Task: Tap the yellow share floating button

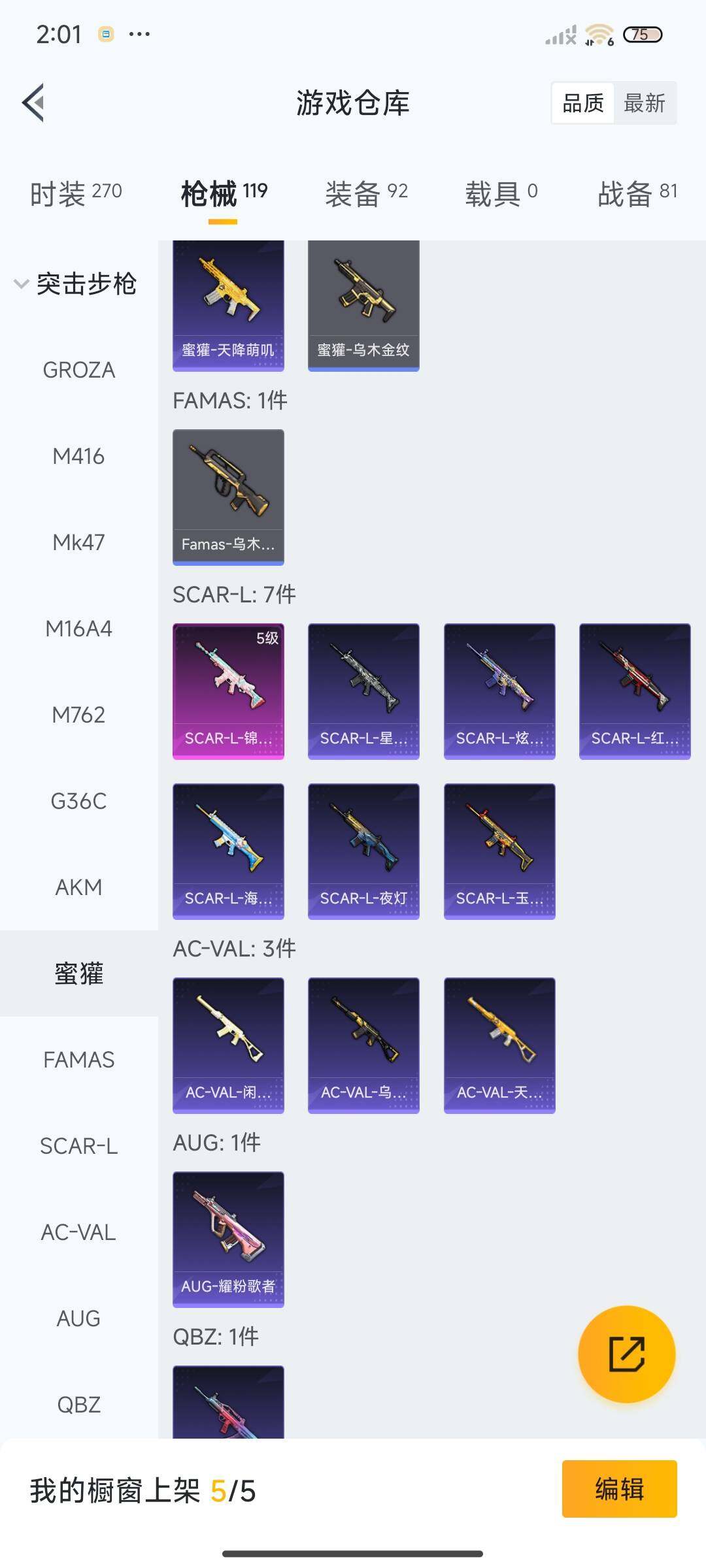Action: [x=626, y=1354]
